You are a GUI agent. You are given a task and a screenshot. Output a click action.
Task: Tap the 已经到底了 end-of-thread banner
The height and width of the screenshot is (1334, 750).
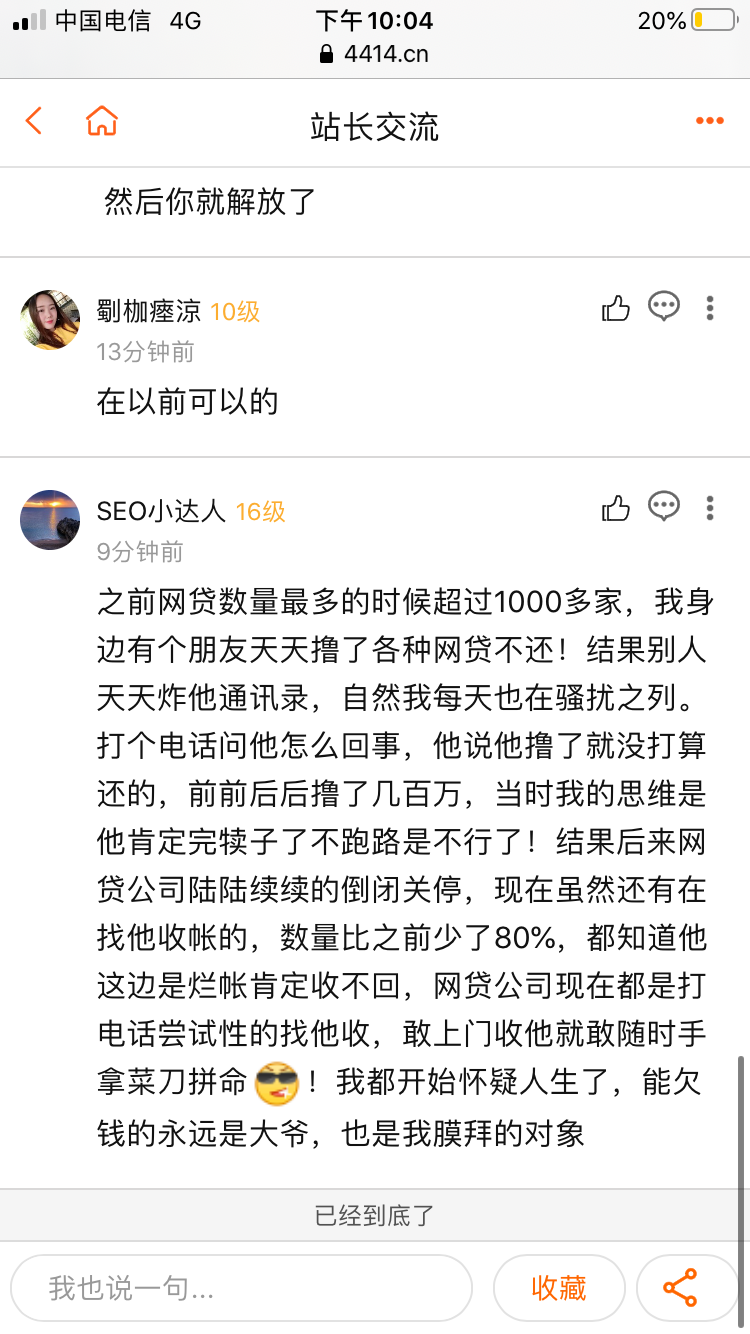[x=375, y=1215]
